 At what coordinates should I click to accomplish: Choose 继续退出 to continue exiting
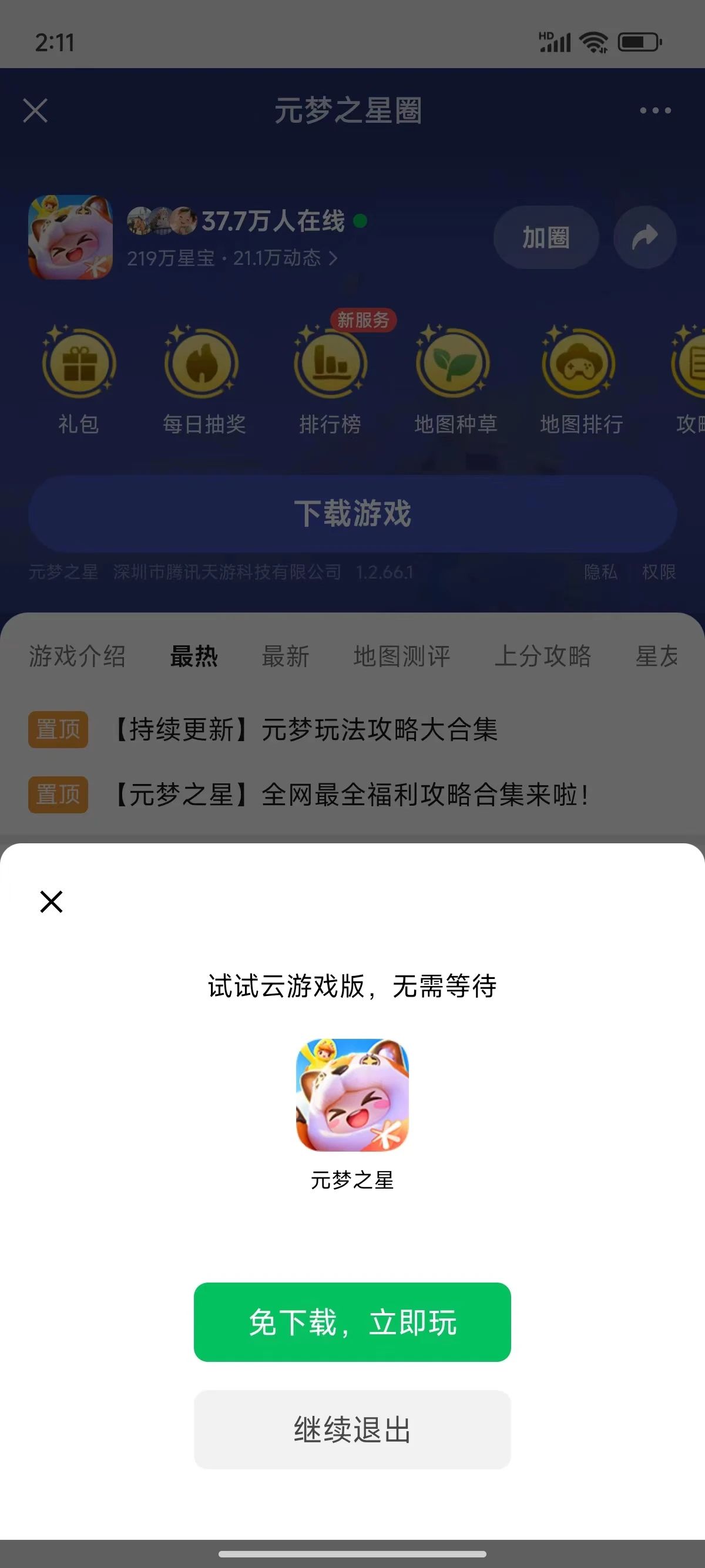[352, 1429]
